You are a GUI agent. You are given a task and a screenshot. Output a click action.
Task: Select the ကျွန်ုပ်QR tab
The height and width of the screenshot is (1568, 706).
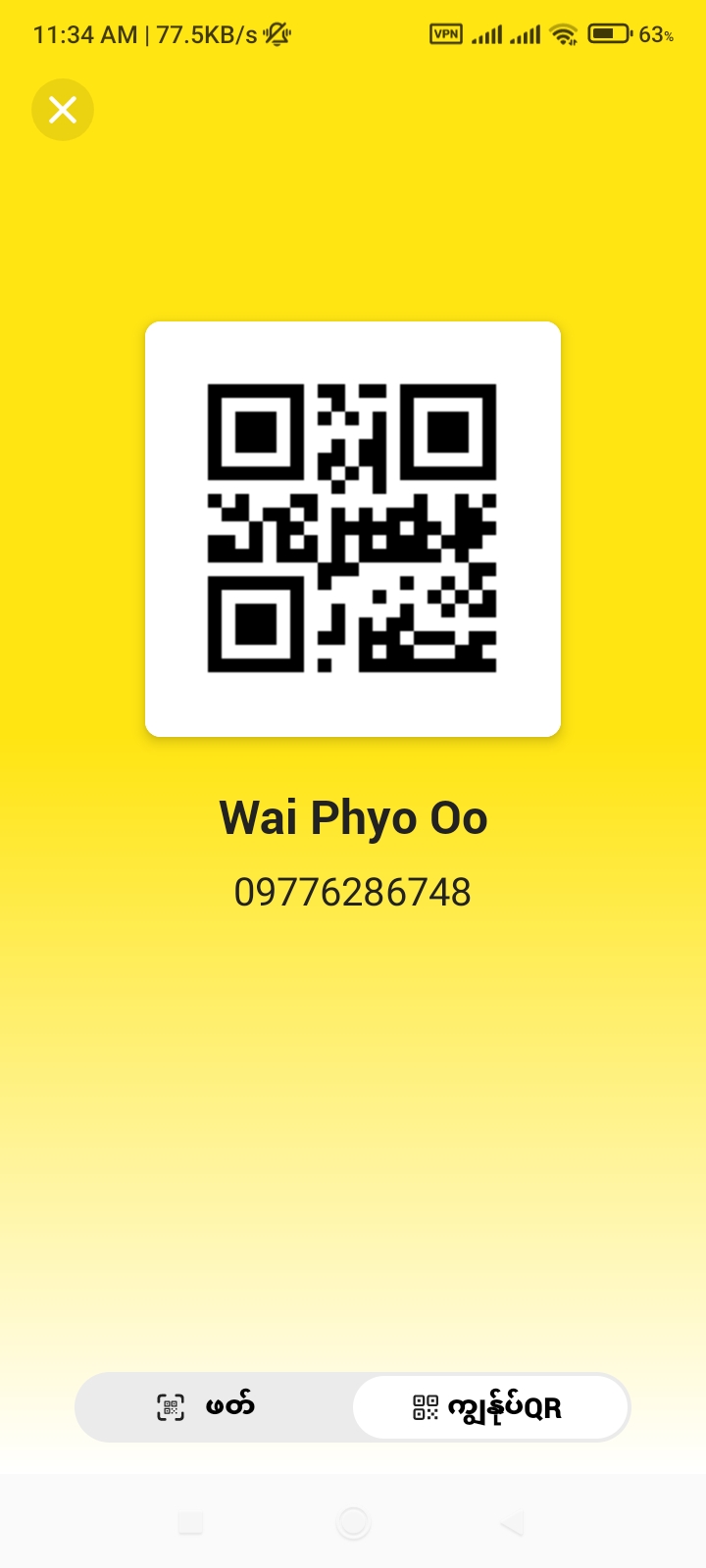pyautogui.click(x=490, y=1407)
